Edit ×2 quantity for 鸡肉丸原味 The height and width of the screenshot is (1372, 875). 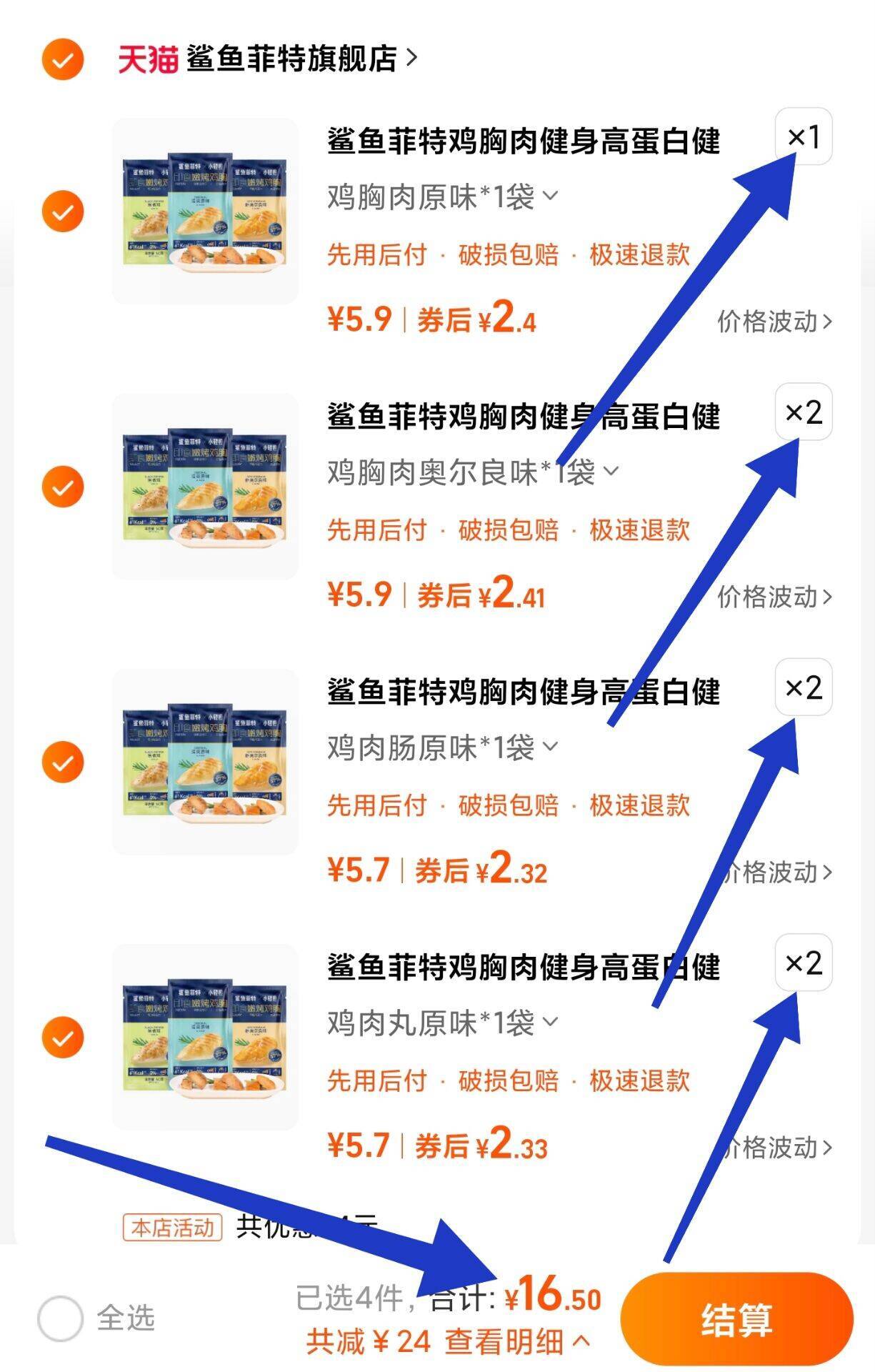(804, 963)
